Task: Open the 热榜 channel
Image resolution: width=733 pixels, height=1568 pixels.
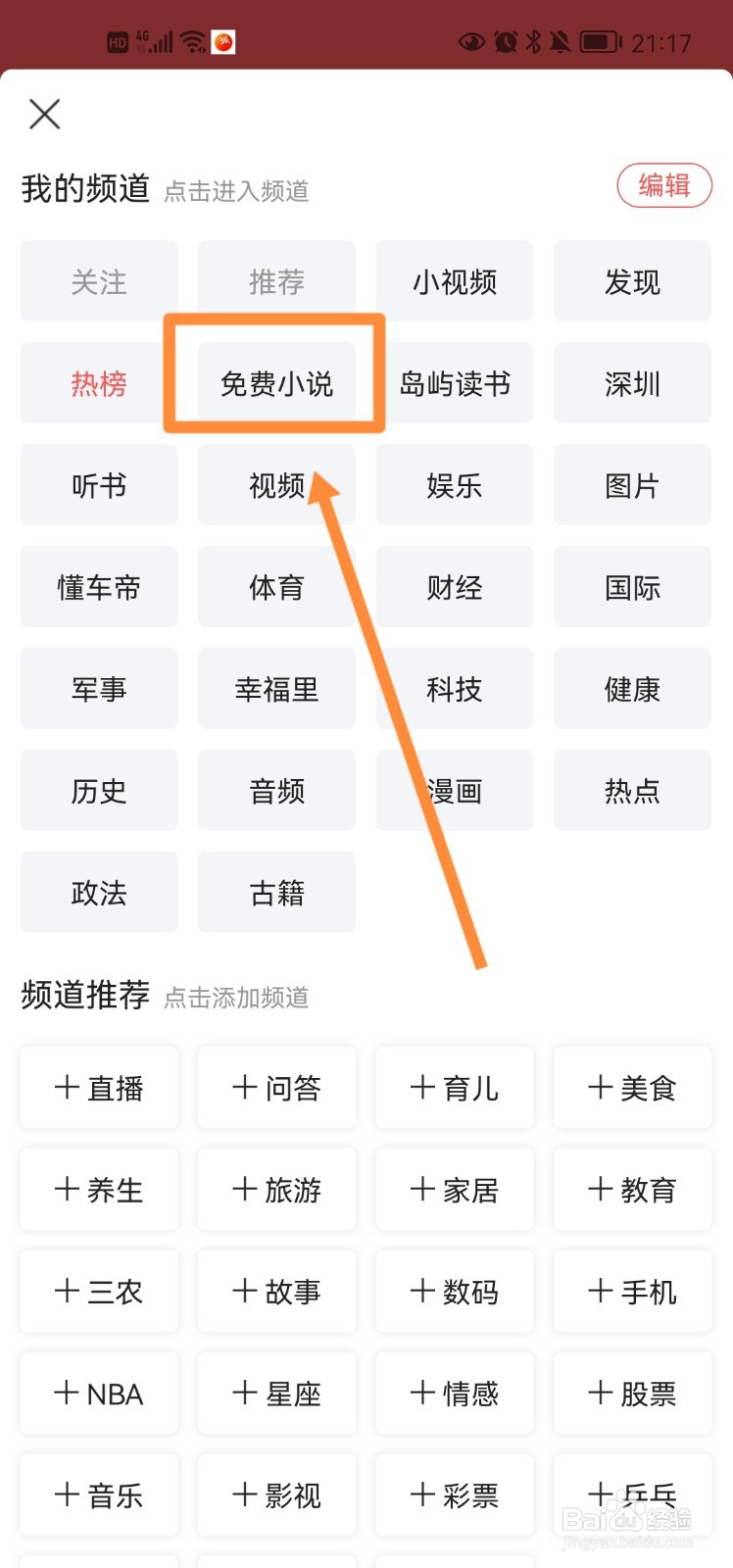Action: point(98,383)
